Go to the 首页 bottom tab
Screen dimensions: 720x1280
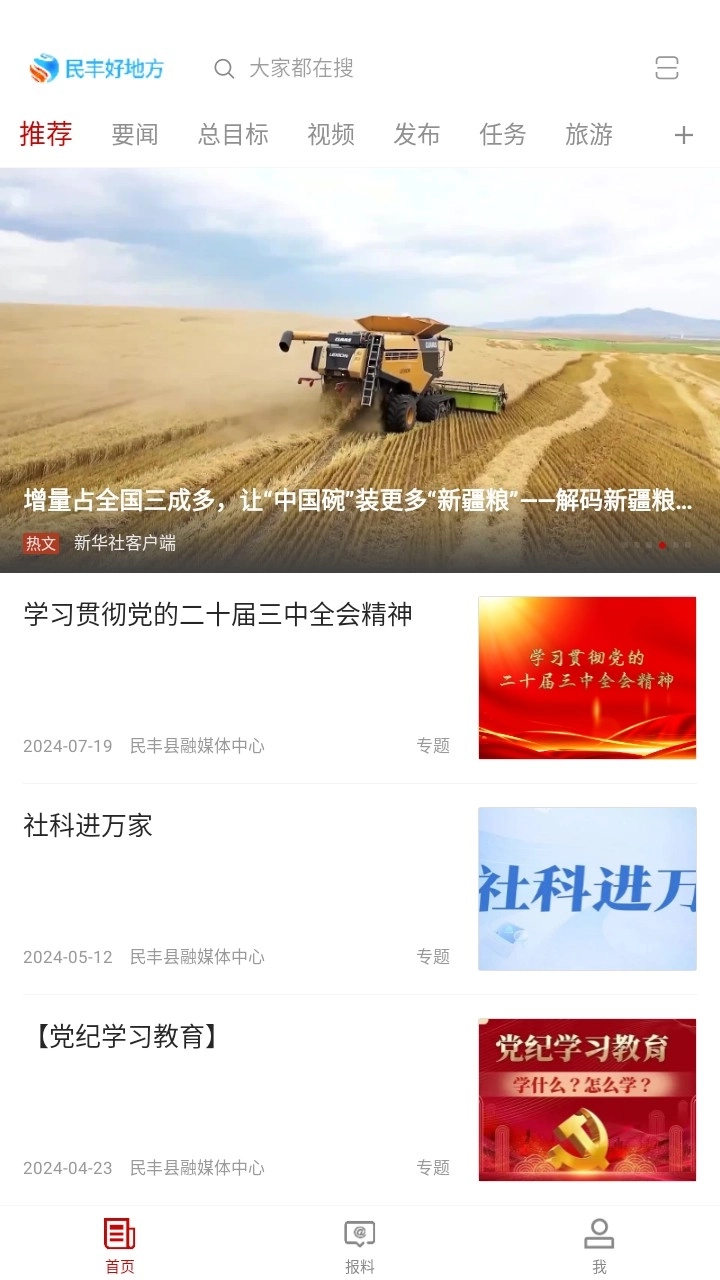120,1245
